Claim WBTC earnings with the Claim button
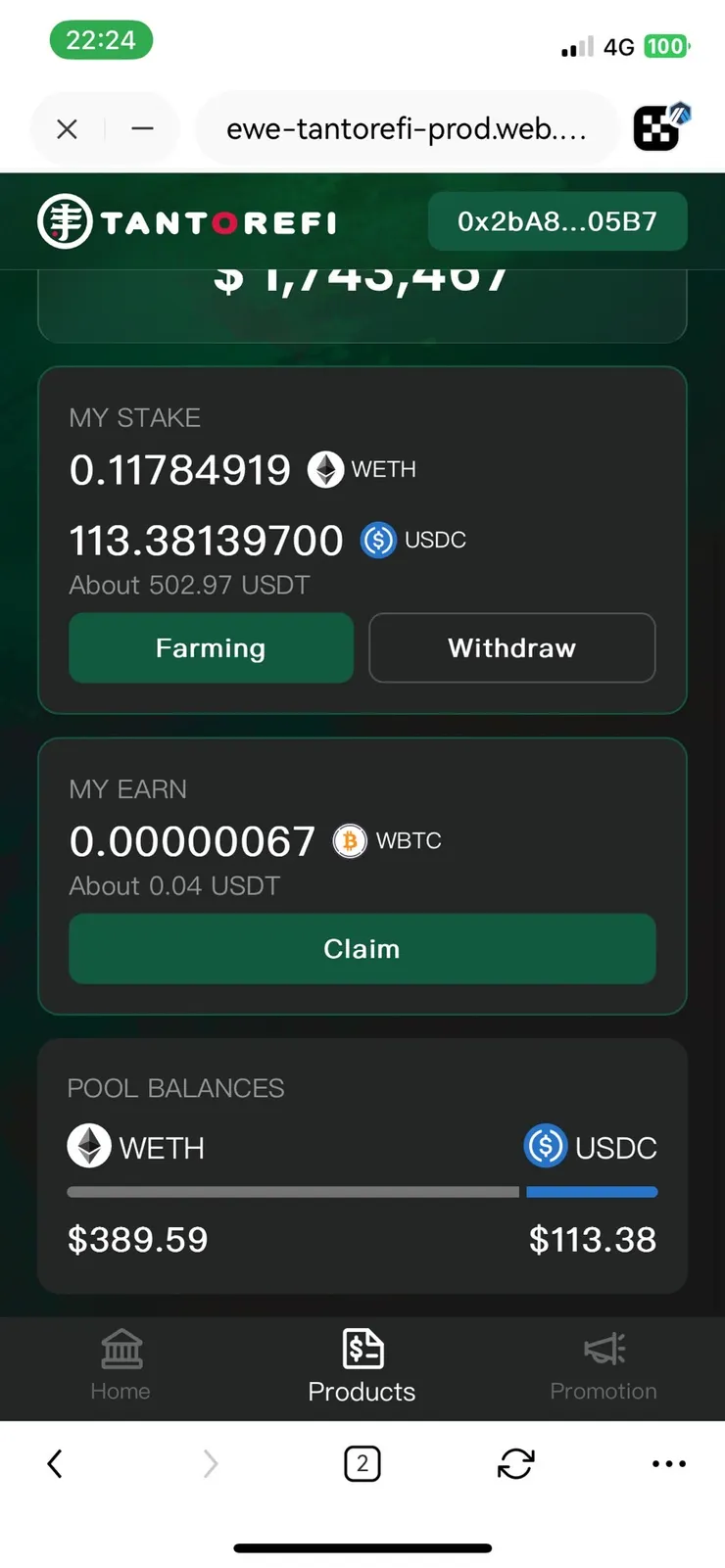The width and height of the screenshot is (725, 1568). 362,948
